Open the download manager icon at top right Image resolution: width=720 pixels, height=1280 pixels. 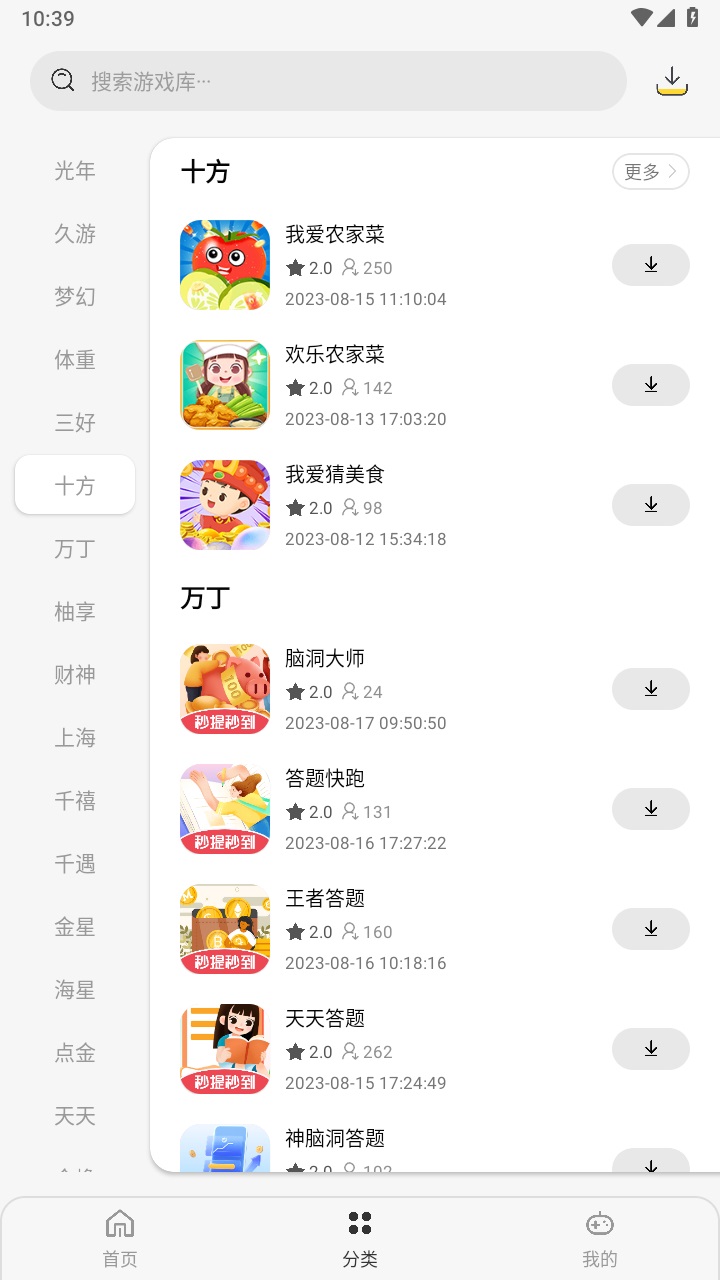tap(671, 81)
